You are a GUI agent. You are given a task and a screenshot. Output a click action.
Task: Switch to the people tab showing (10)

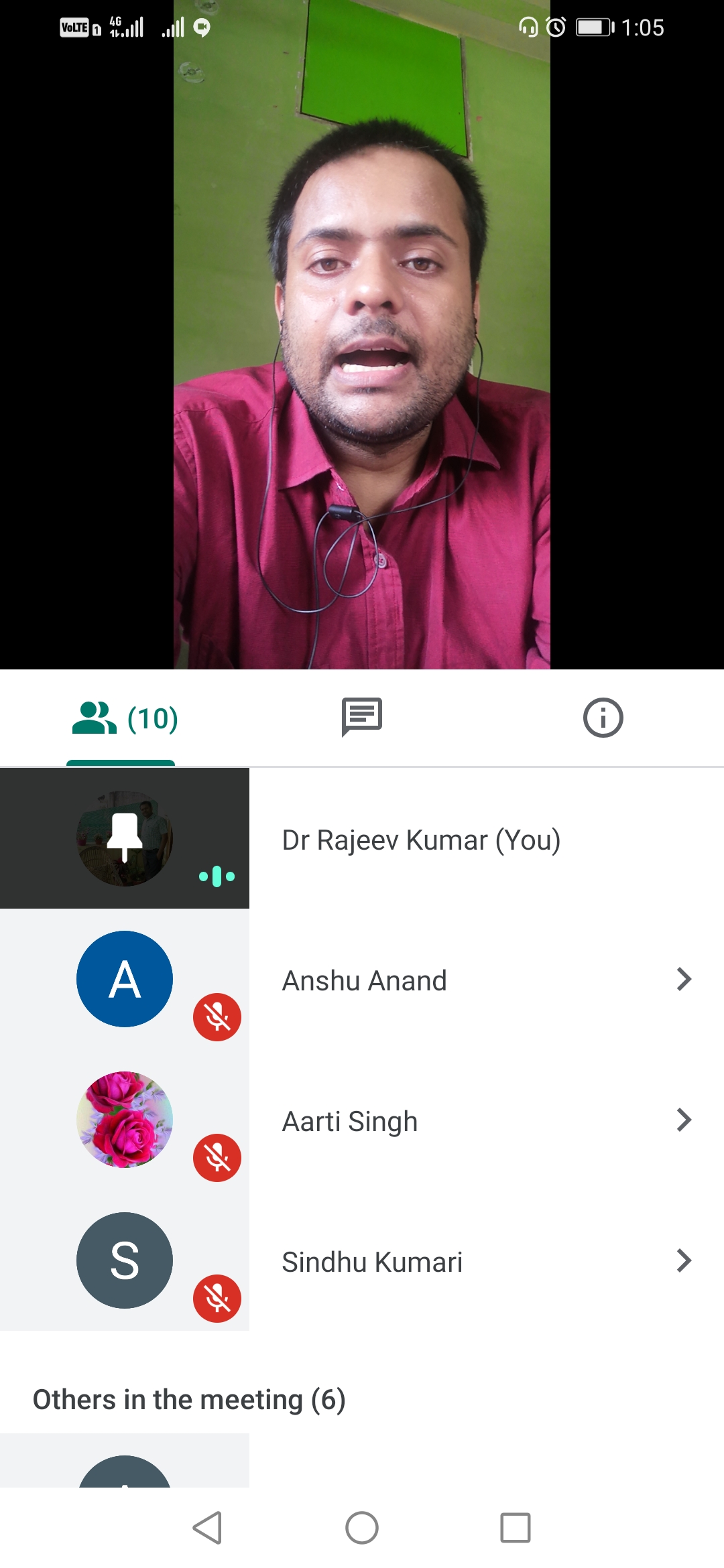(x=125, y=718)
